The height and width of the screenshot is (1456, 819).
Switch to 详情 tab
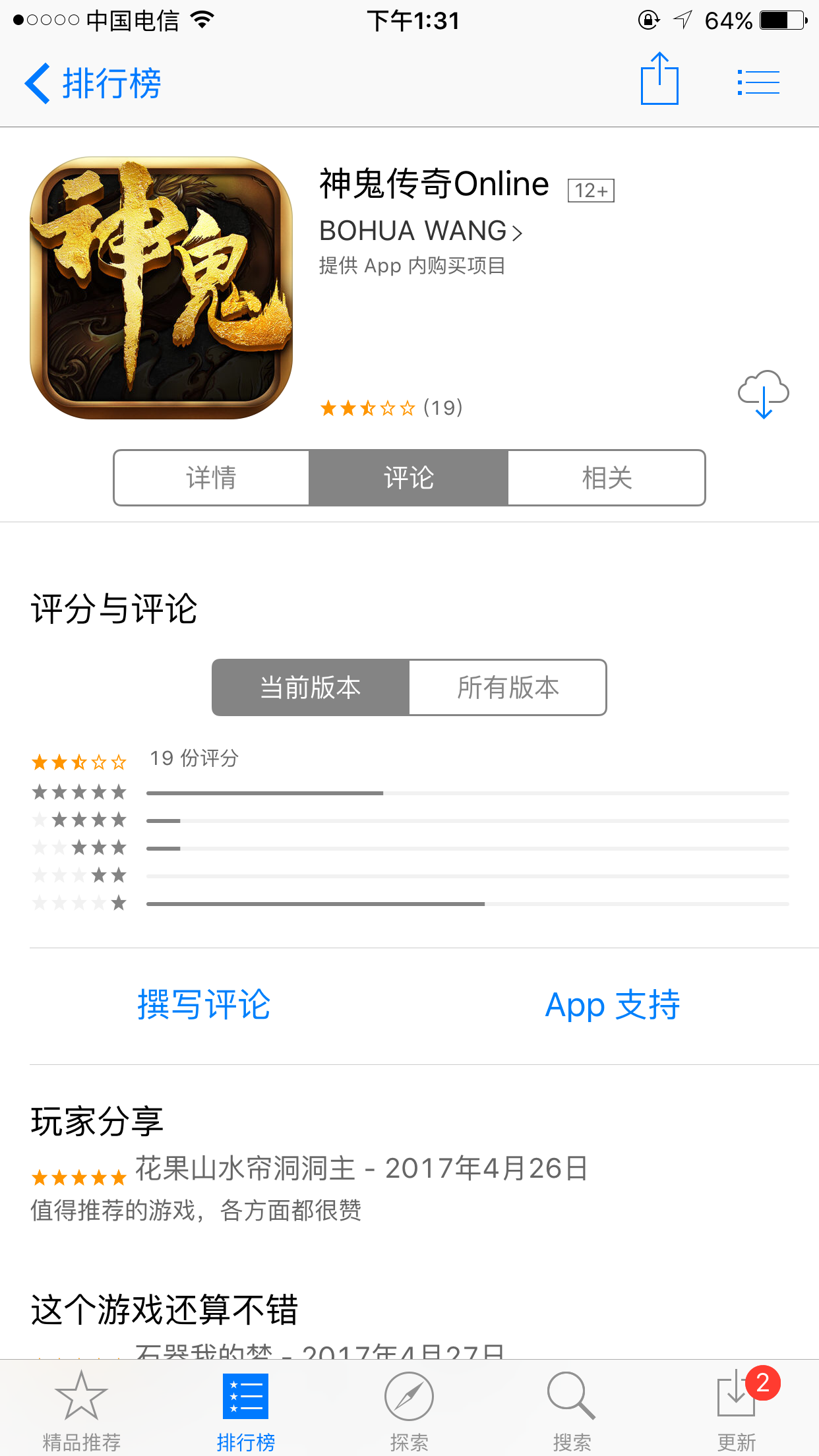pyautogui.click(x=212, y=478)
